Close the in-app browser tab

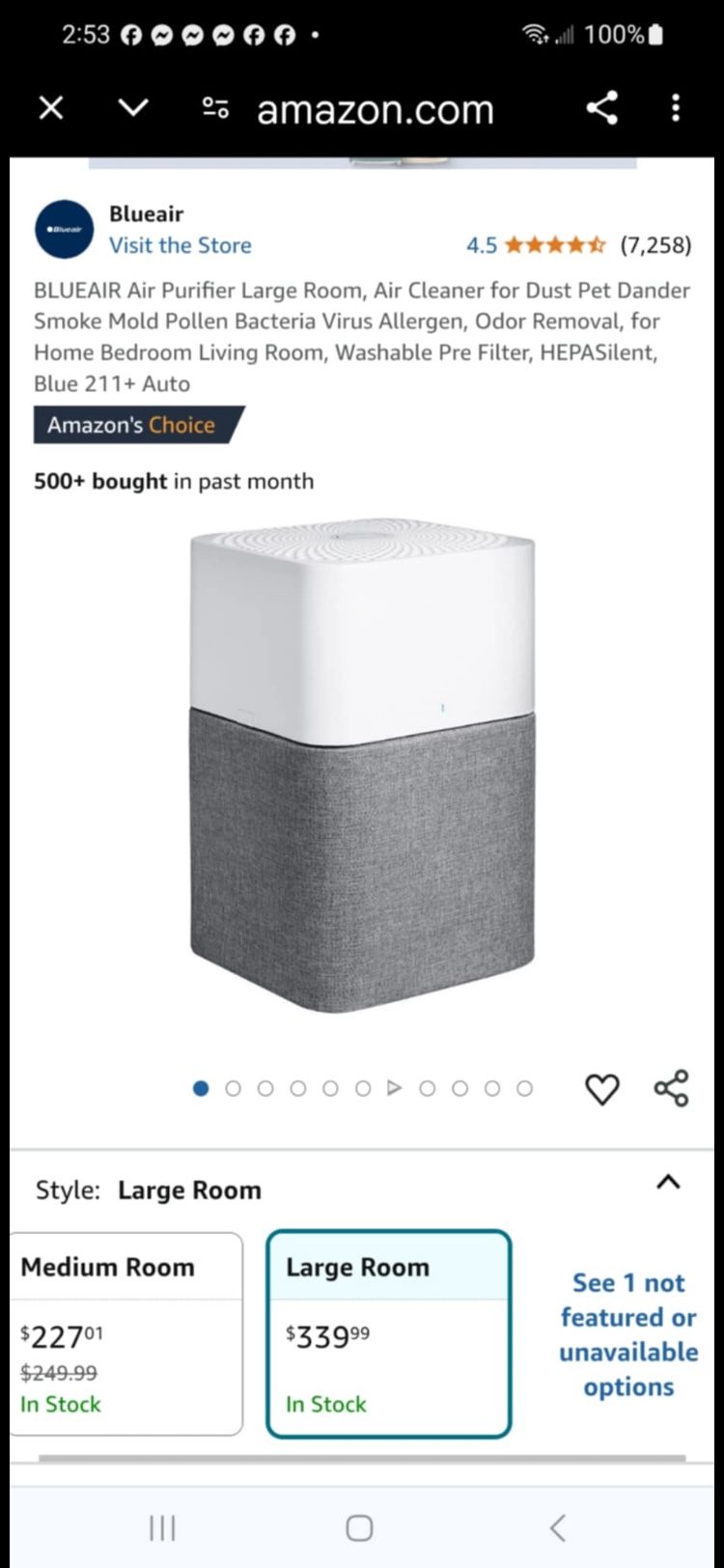coord(51,108)
